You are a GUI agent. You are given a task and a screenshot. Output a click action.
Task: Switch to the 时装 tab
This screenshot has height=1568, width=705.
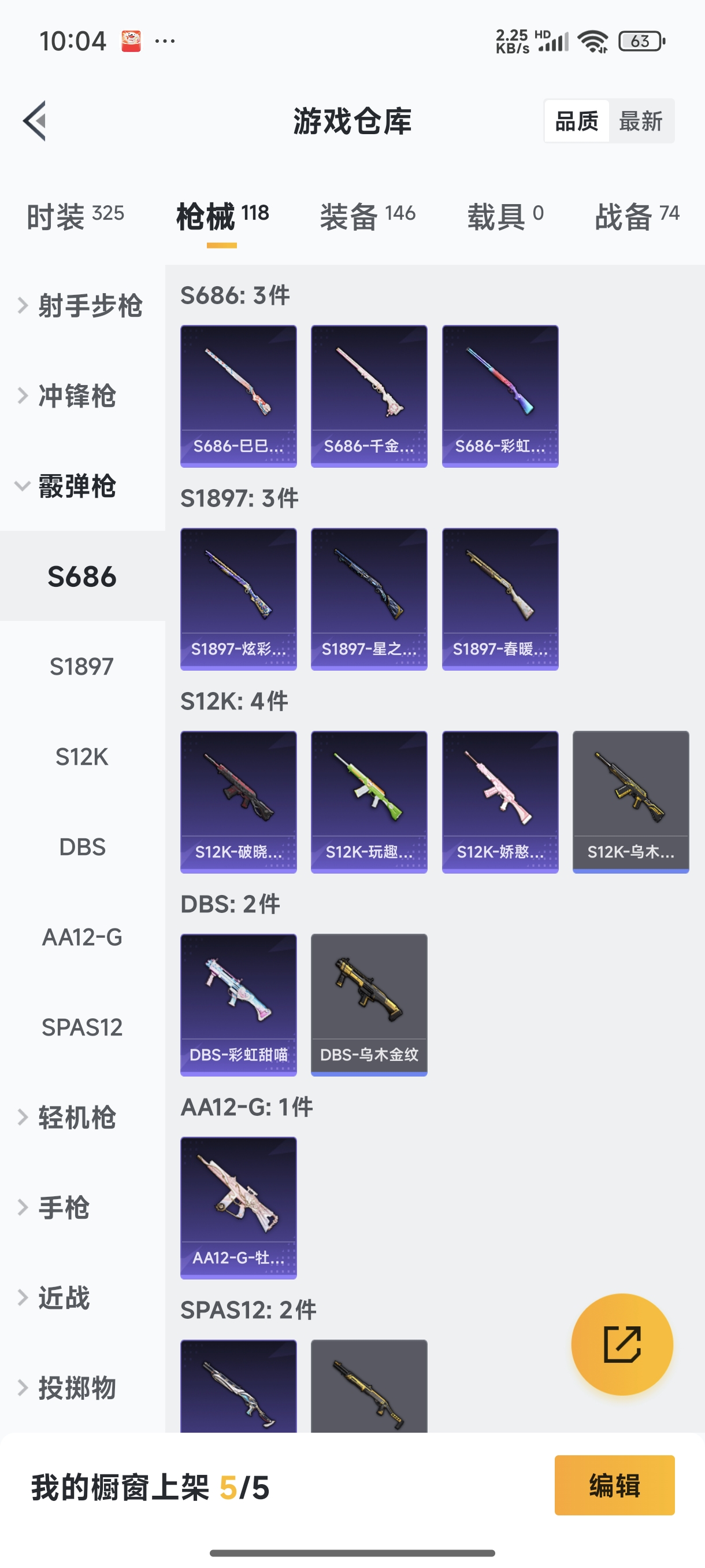click(x=75, y=216)
